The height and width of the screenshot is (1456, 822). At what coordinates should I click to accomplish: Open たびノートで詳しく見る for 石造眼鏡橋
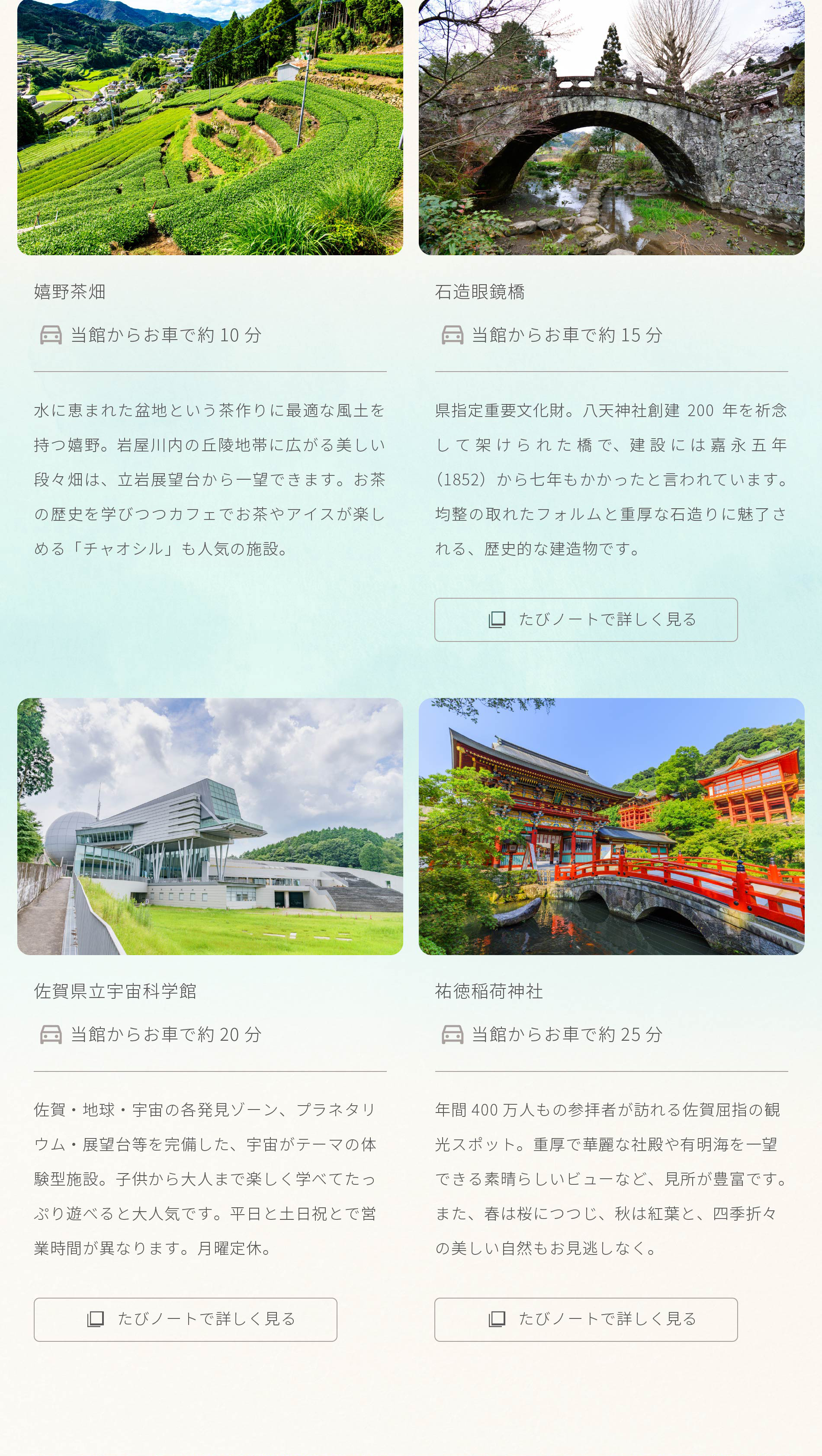(586, 620)
